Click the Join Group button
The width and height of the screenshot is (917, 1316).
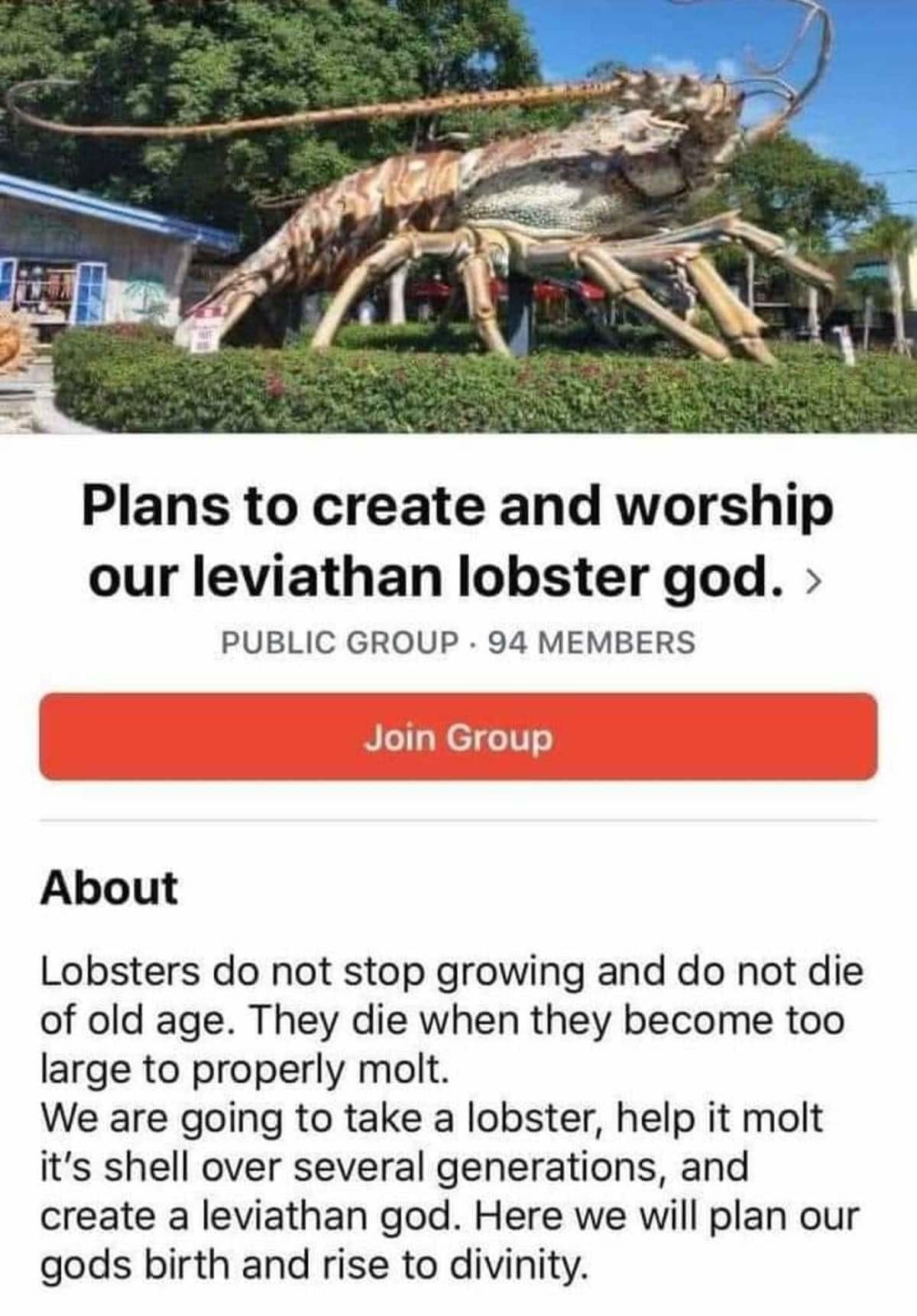[458, 738]
